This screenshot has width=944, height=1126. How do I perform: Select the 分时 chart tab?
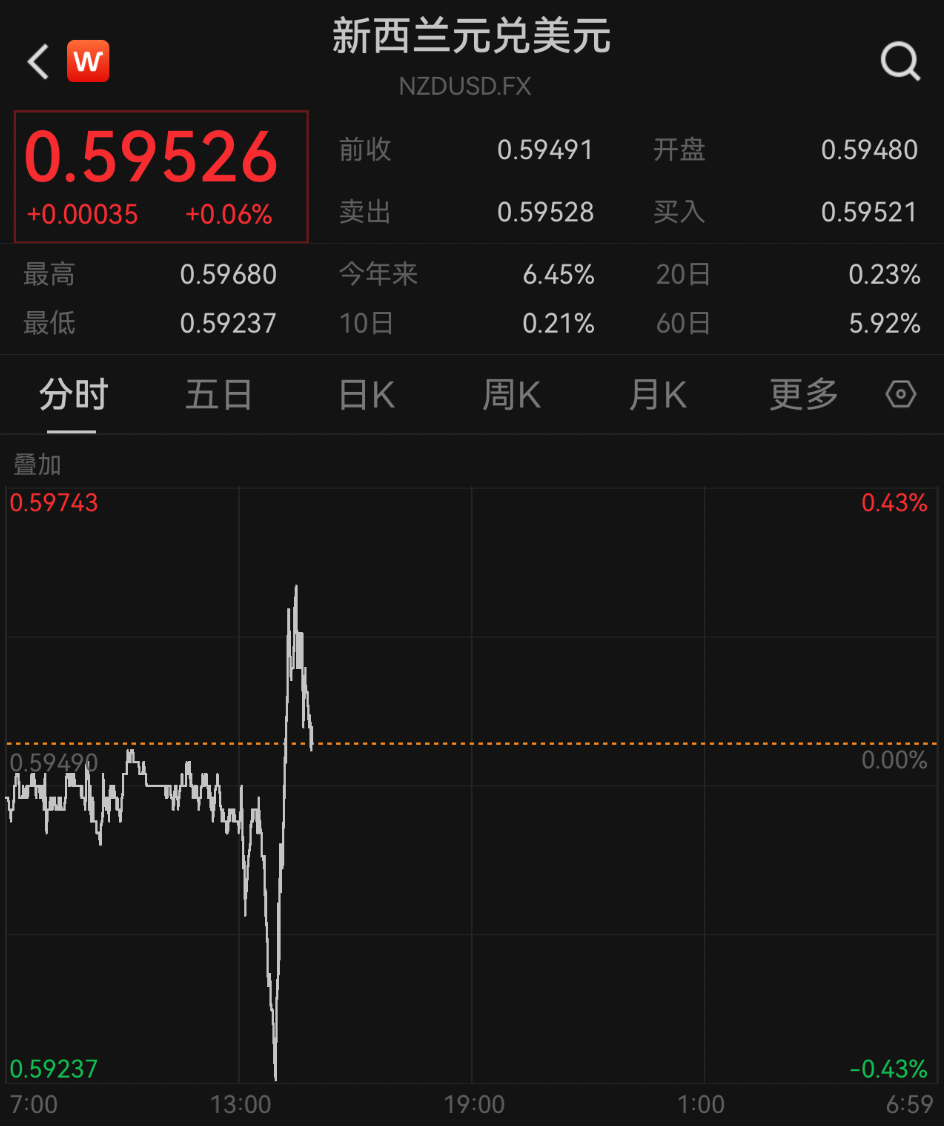tap(72, 395)
